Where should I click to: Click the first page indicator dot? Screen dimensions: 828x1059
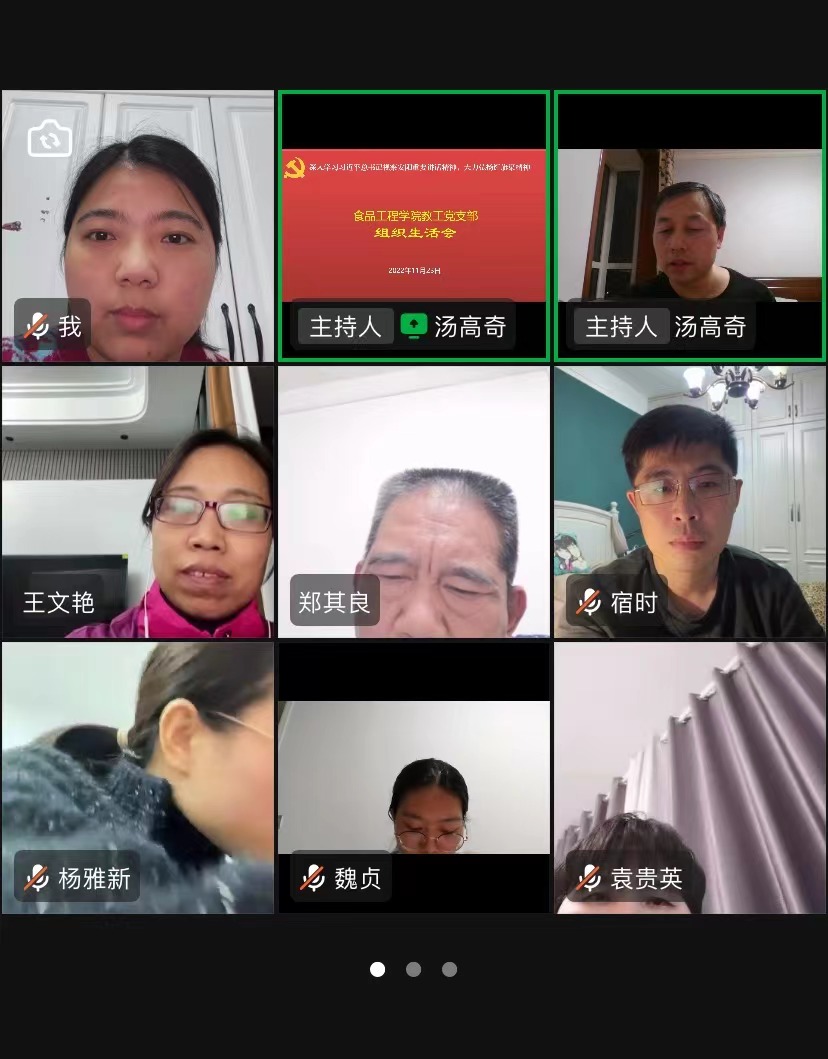coord(377,969)
